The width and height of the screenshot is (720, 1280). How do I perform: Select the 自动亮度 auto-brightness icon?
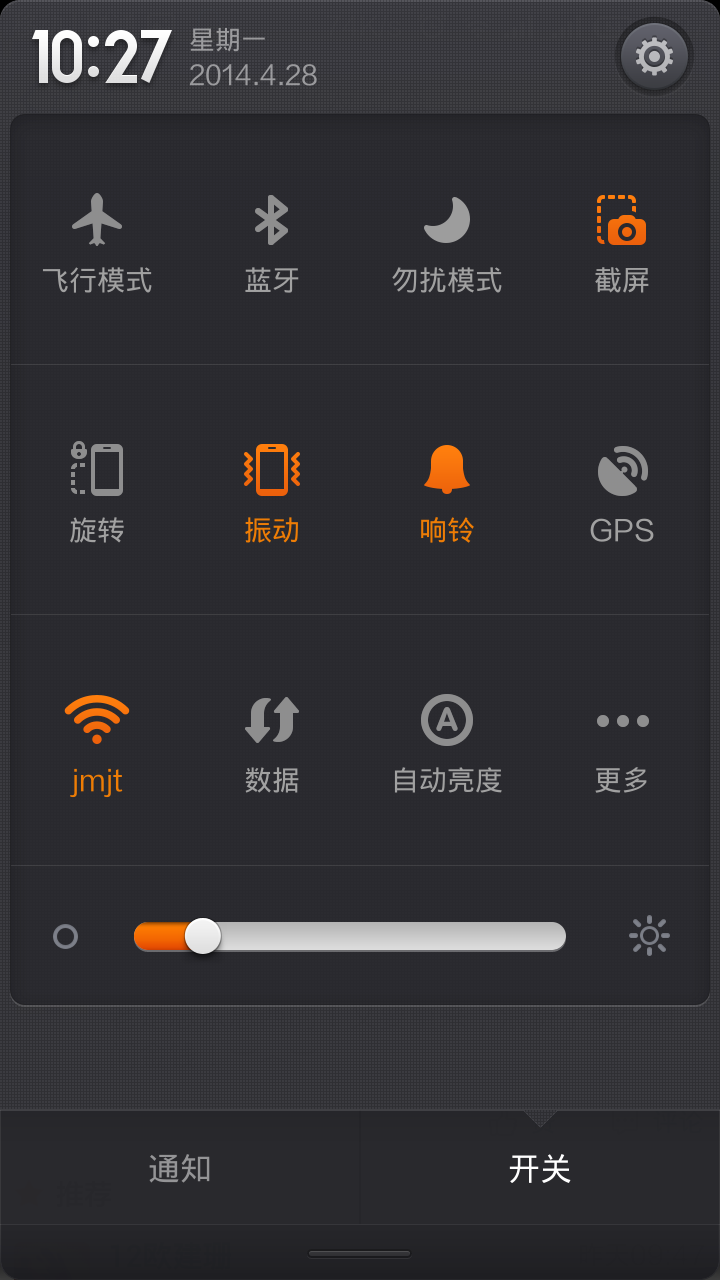coord(446,718)
